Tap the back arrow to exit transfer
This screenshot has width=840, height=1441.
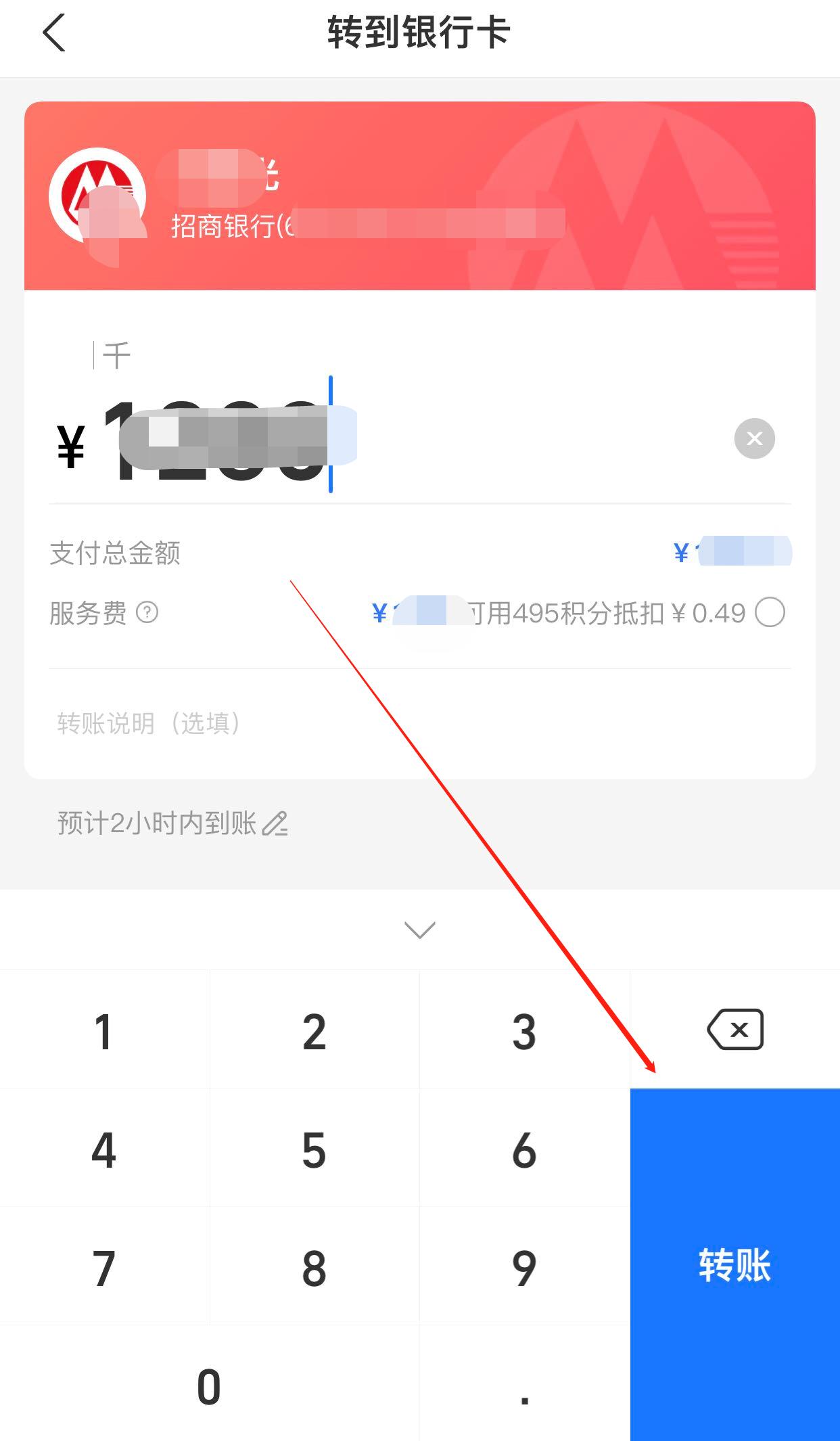pos(54,32)
